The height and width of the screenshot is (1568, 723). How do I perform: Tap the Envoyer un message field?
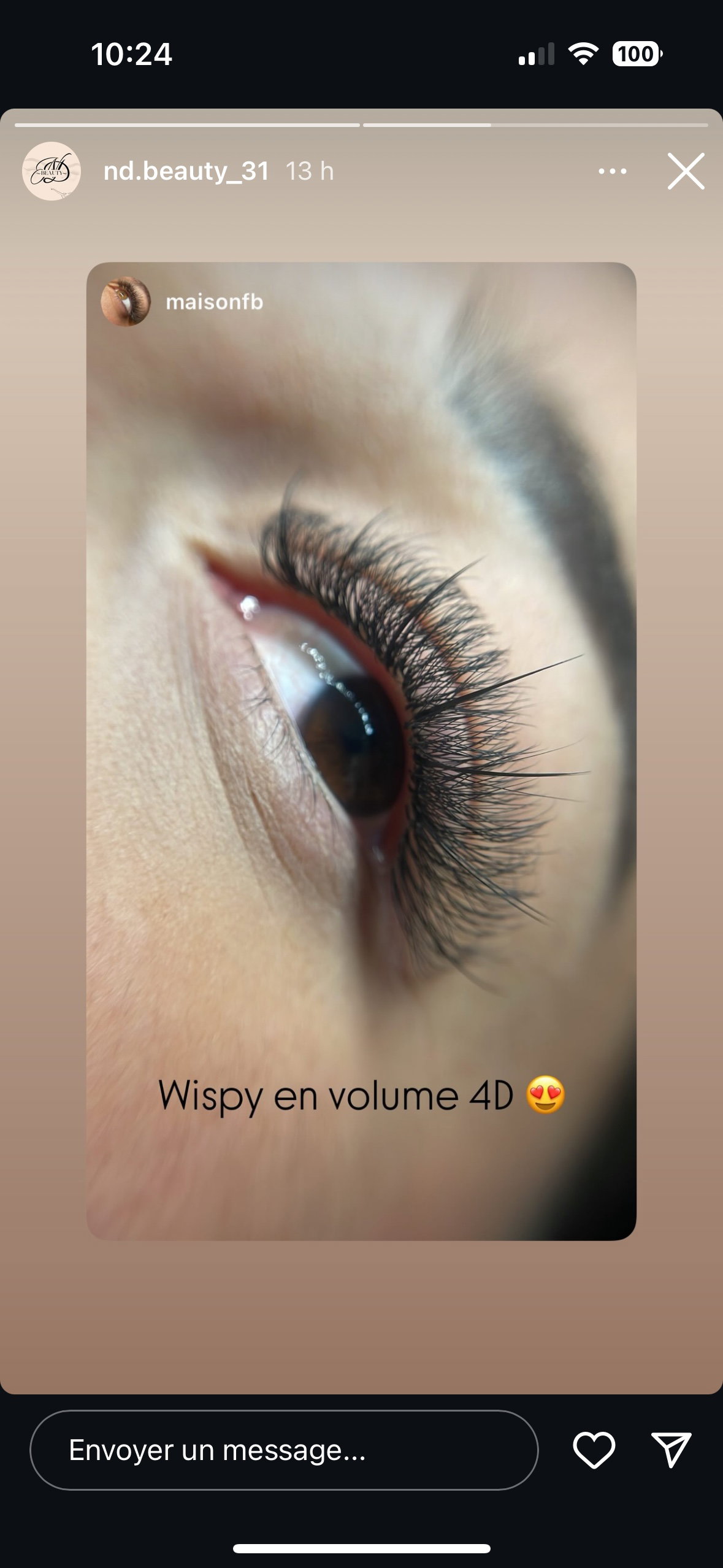284,1450
